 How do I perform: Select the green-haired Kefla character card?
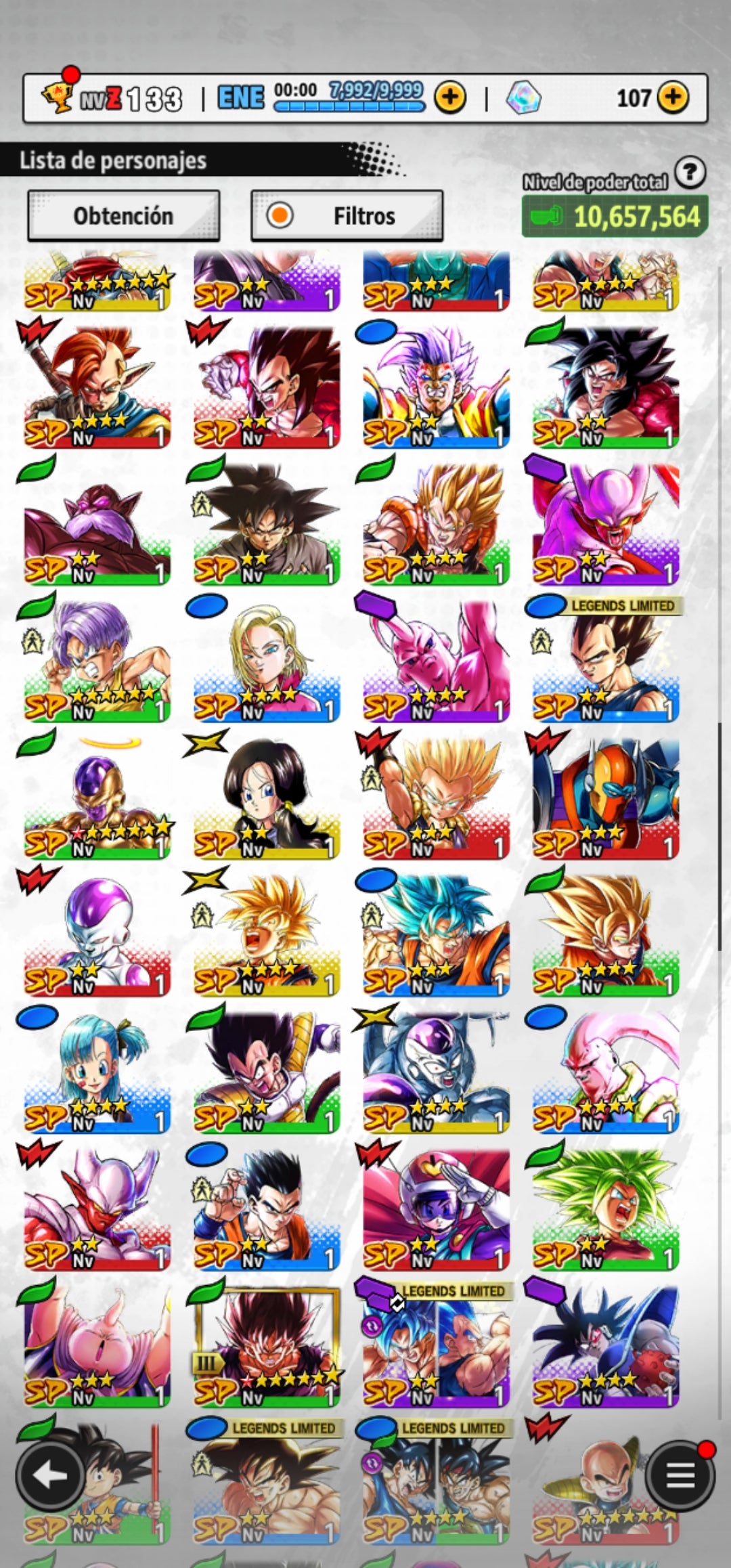(605, 1209)
